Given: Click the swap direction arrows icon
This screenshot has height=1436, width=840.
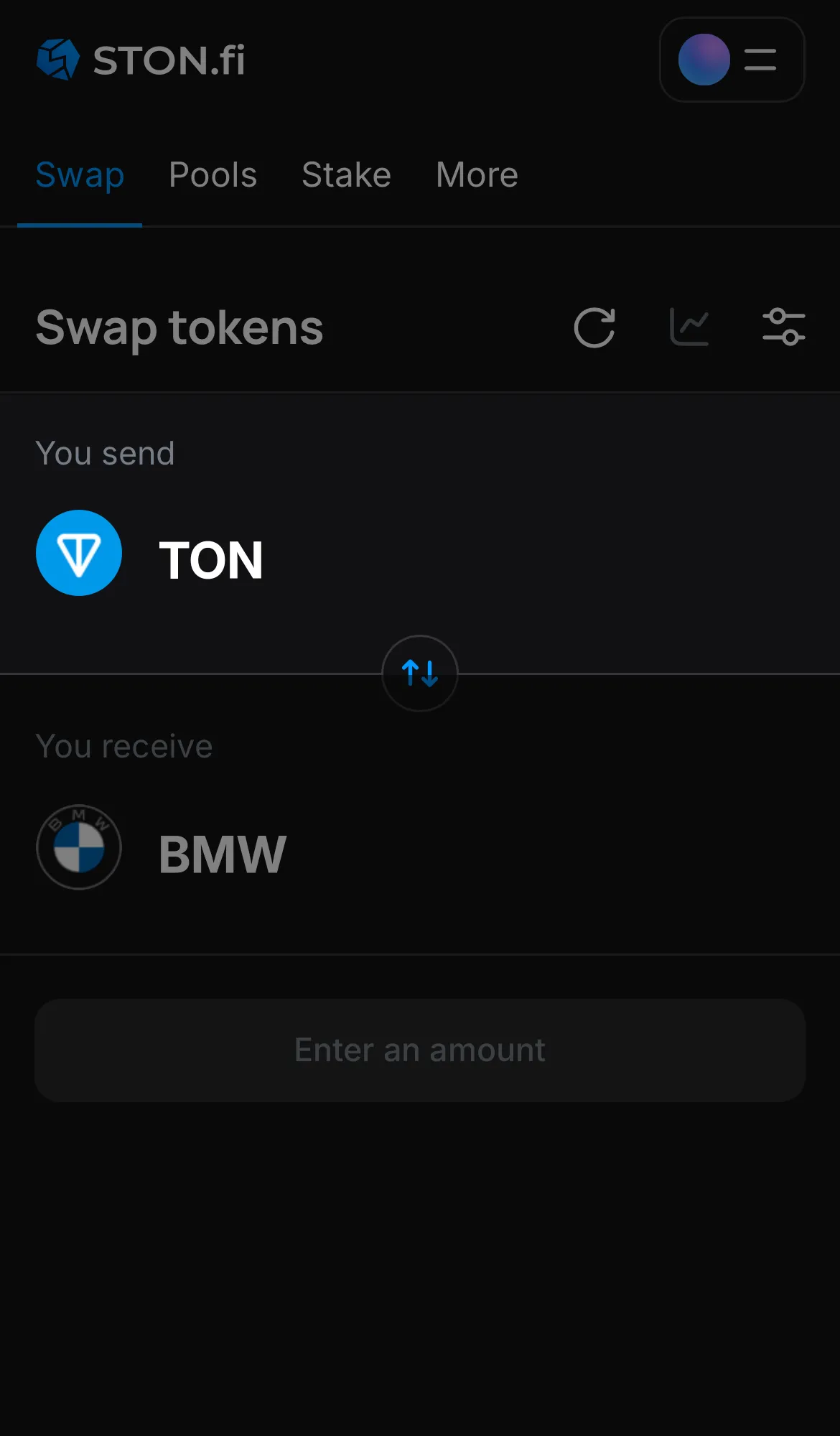Looking at the screenshot, I should click(x=419, y=673).
